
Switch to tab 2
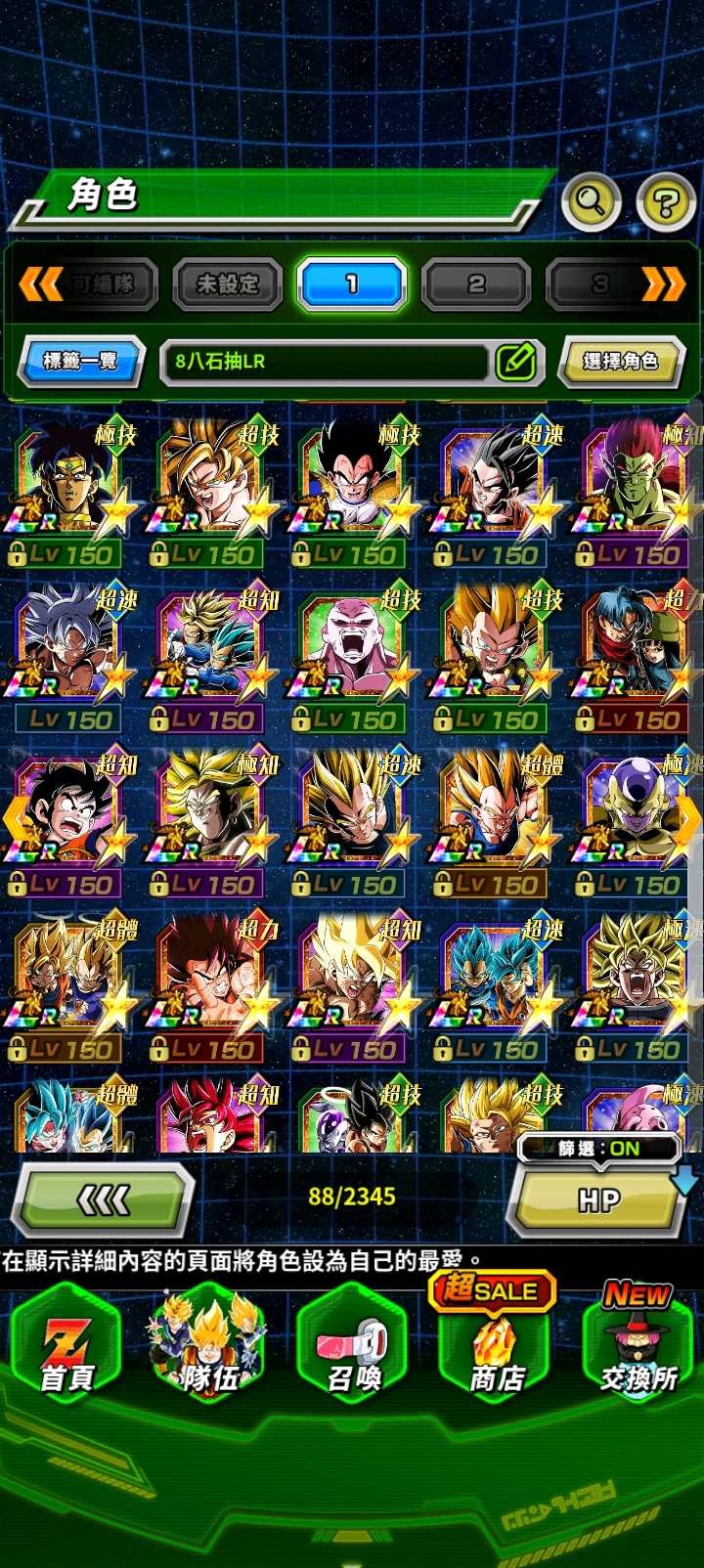point(476,284)
